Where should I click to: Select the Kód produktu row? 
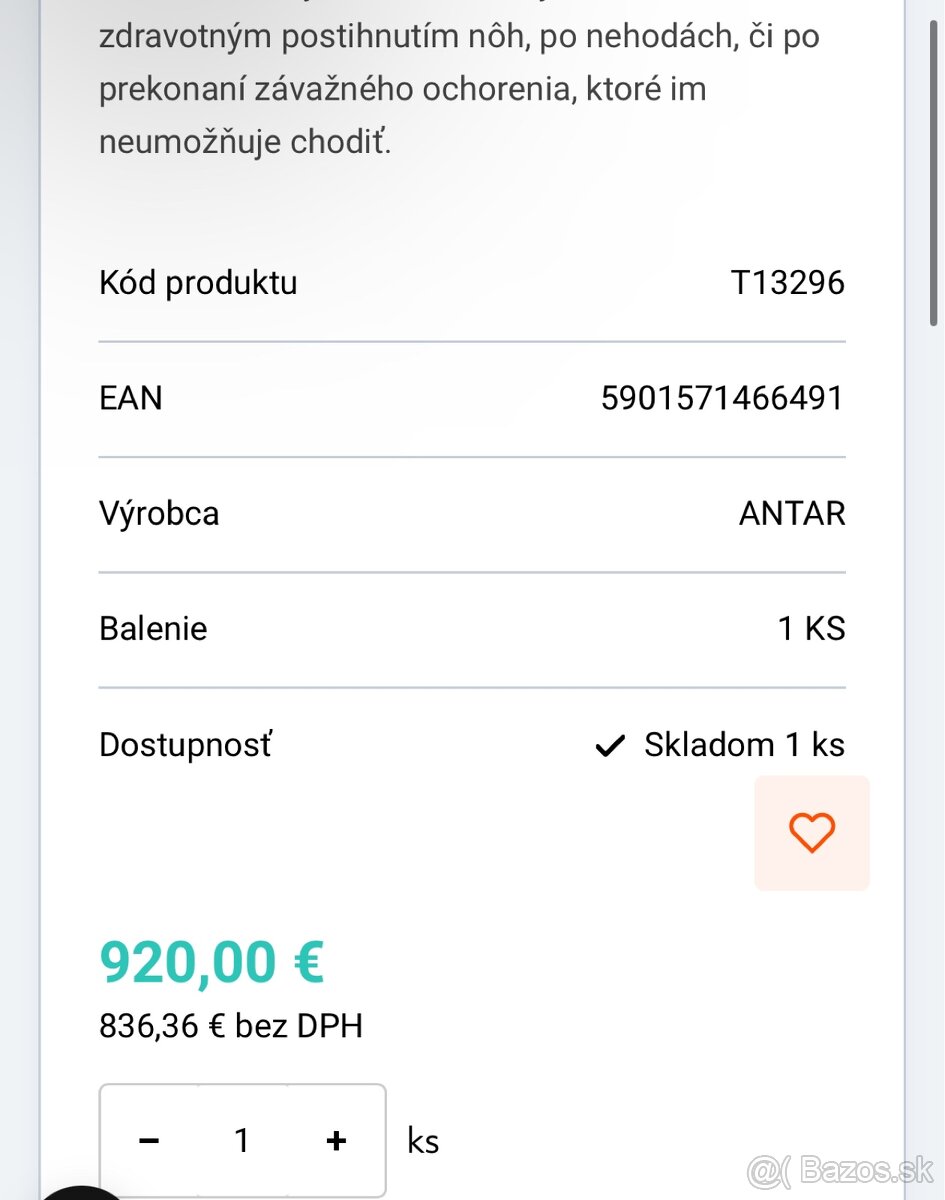point(470,282)
